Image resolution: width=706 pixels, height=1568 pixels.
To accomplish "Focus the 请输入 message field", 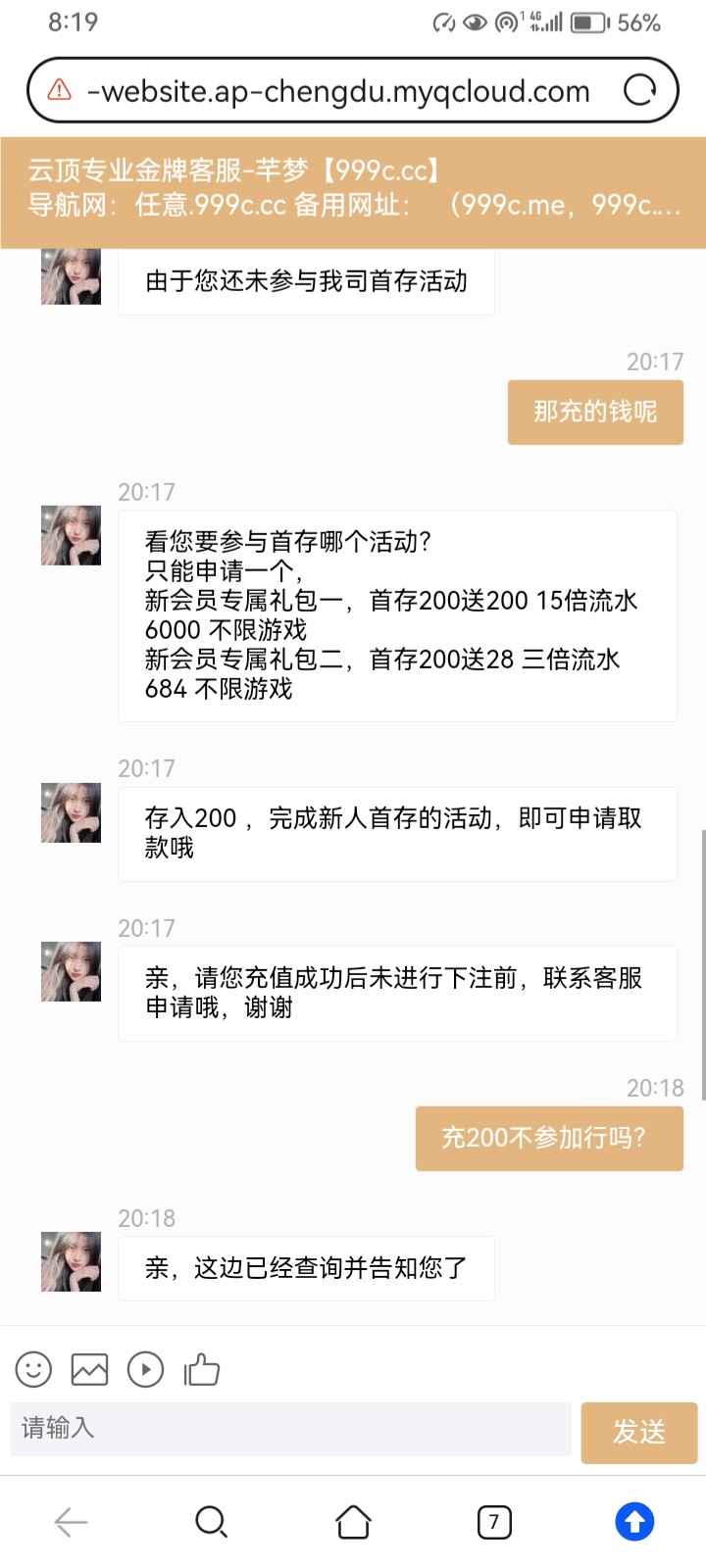I will (x=290, y=1428).
